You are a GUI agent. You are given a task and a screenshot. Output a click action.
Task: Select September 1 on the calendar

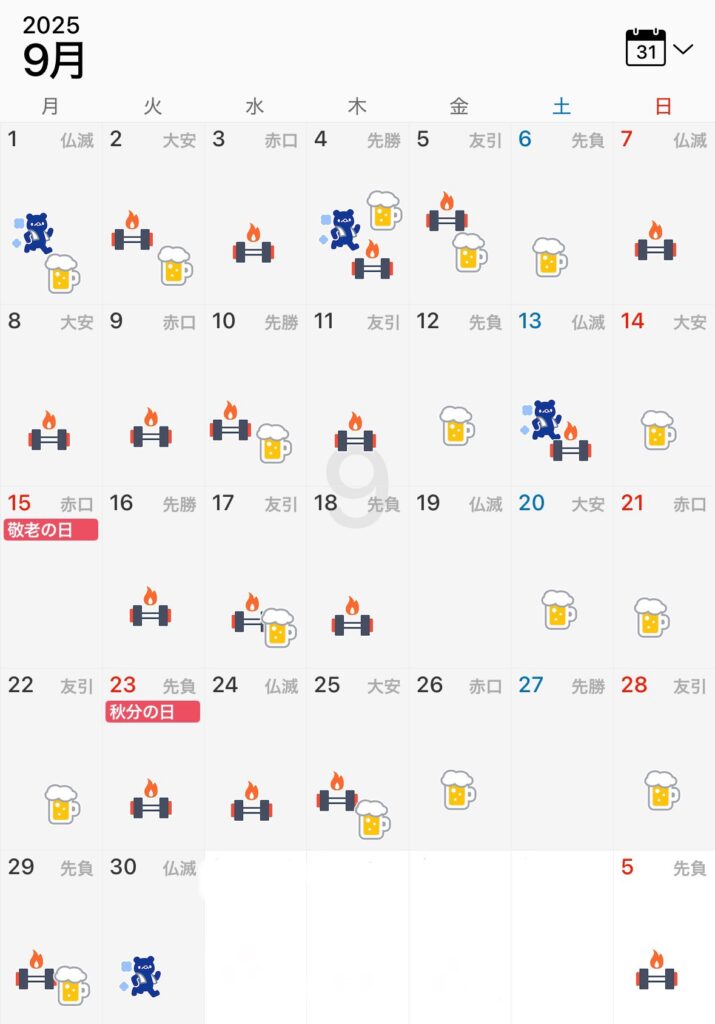click(x=50, y=215)
